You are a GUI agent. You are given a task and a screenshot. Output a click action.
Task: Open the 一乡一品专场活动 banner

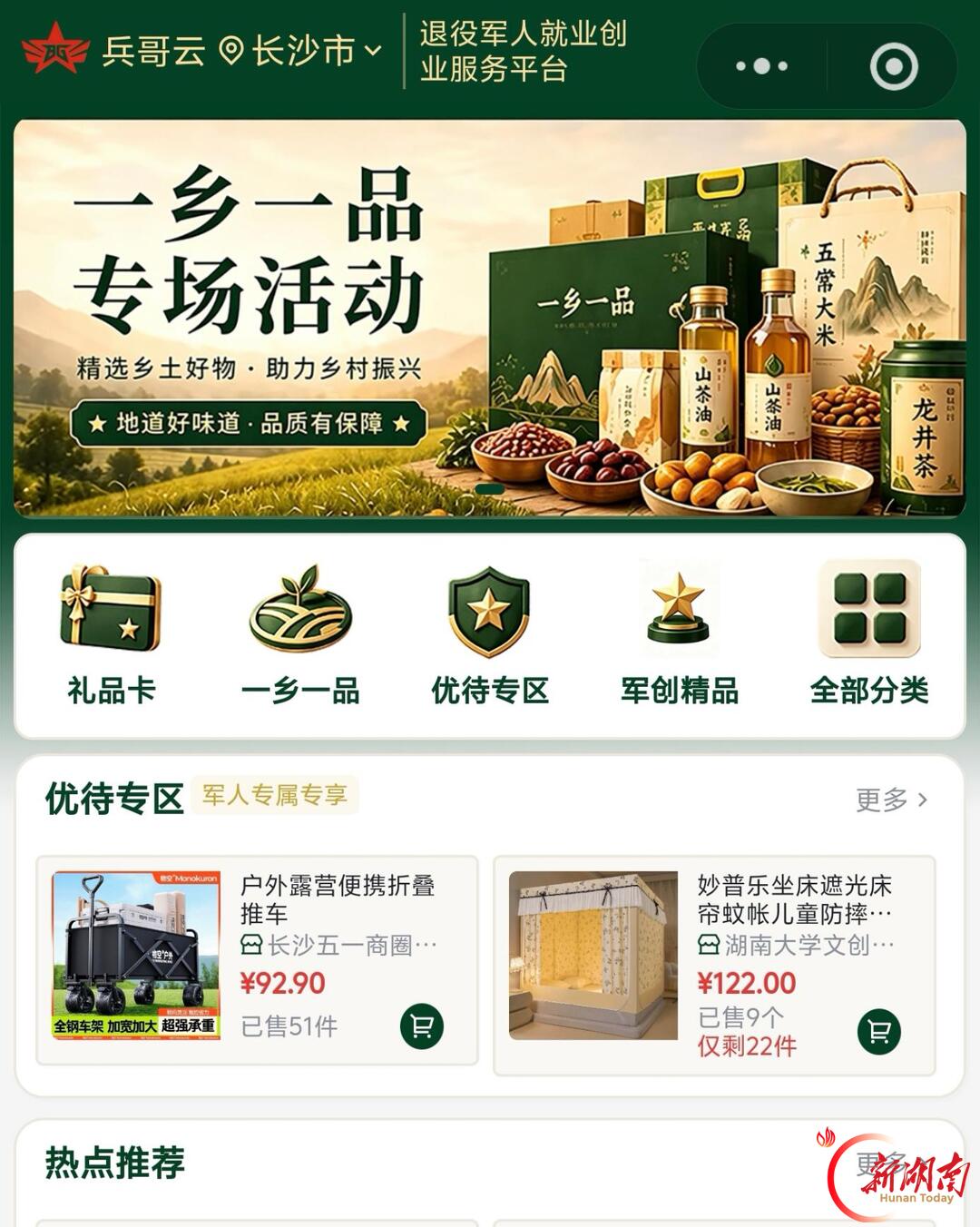[490, 319]
